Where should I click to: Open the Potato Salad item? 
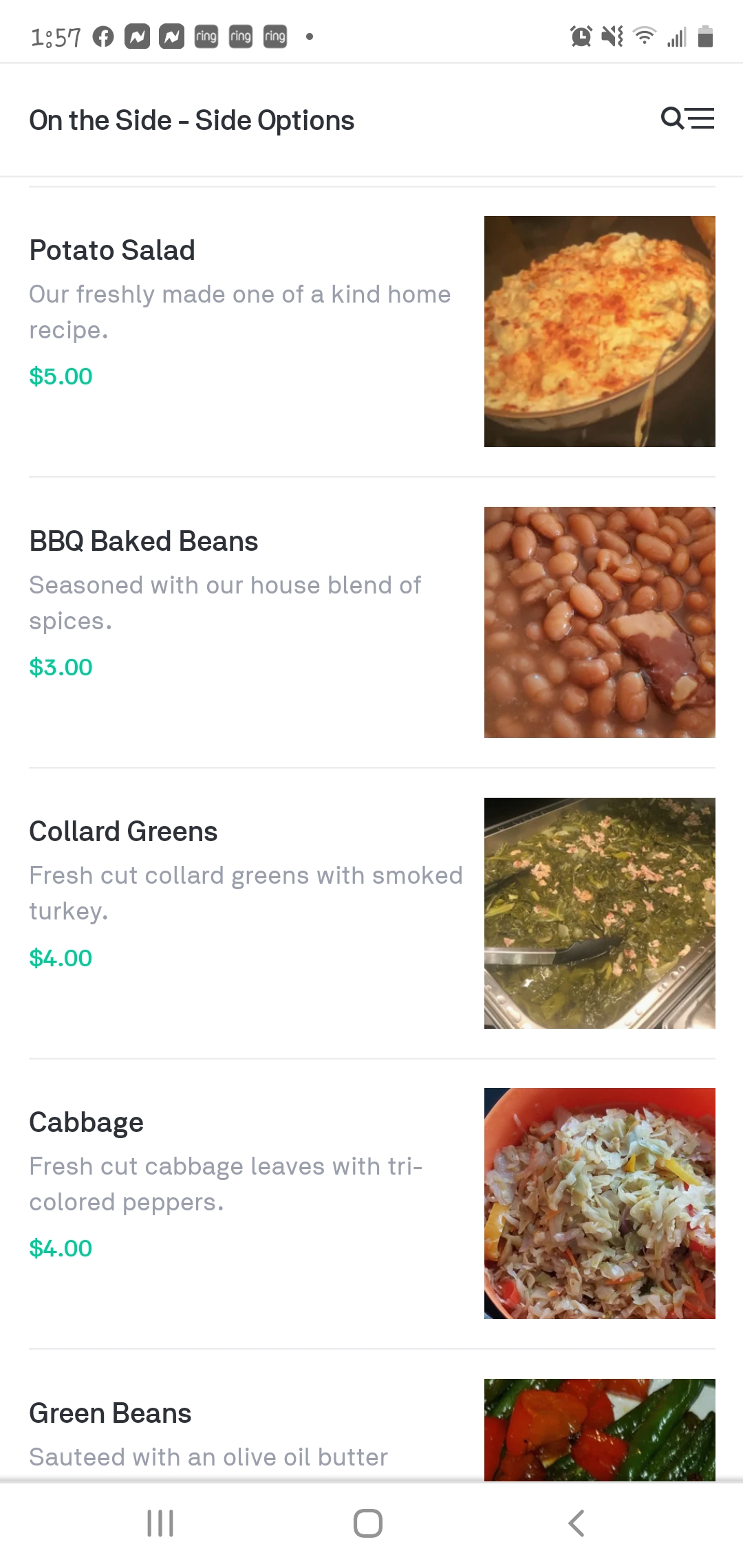click(112, 250)
